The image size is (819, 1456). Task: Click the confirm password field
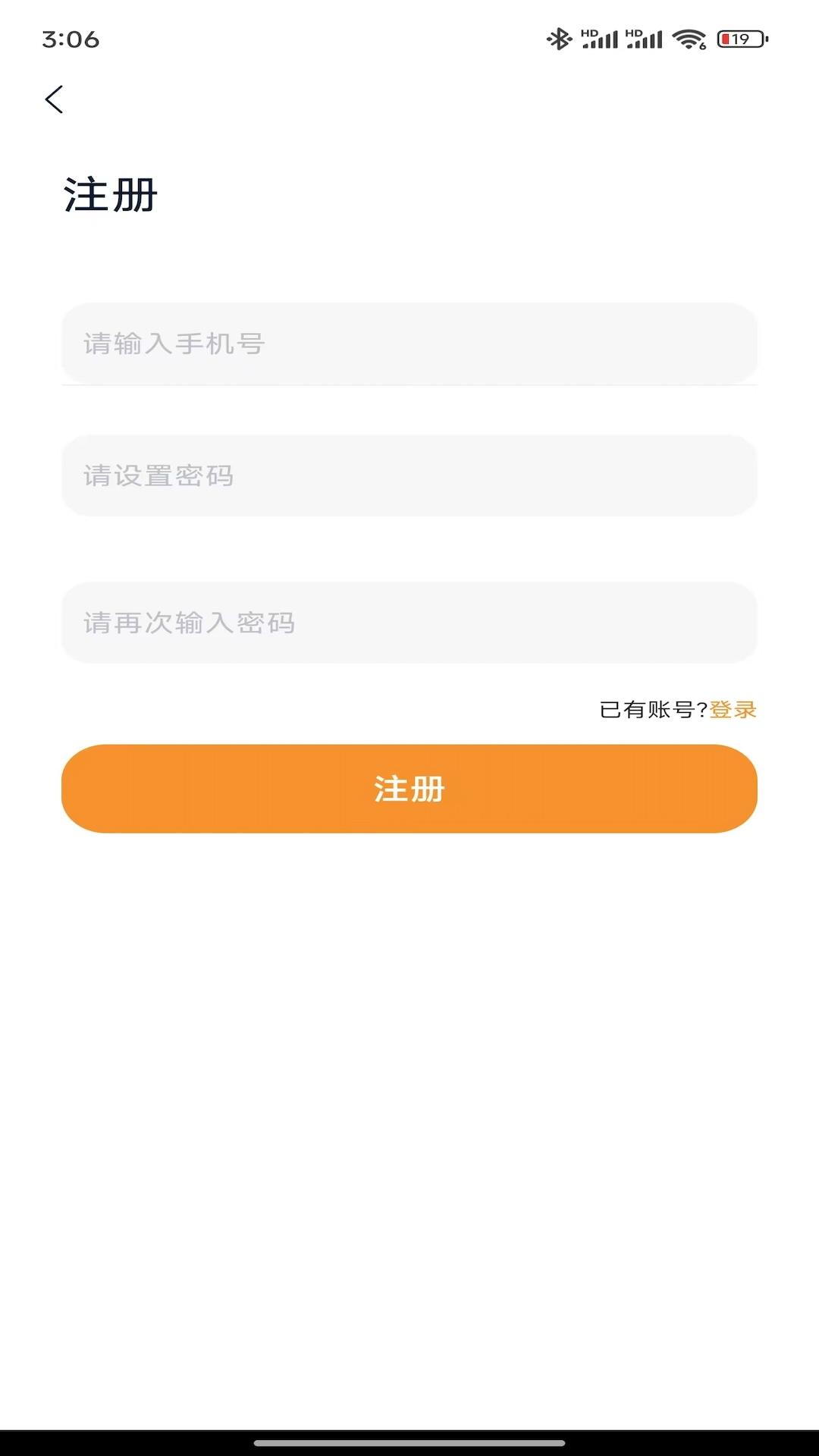[x=409, y=623]
